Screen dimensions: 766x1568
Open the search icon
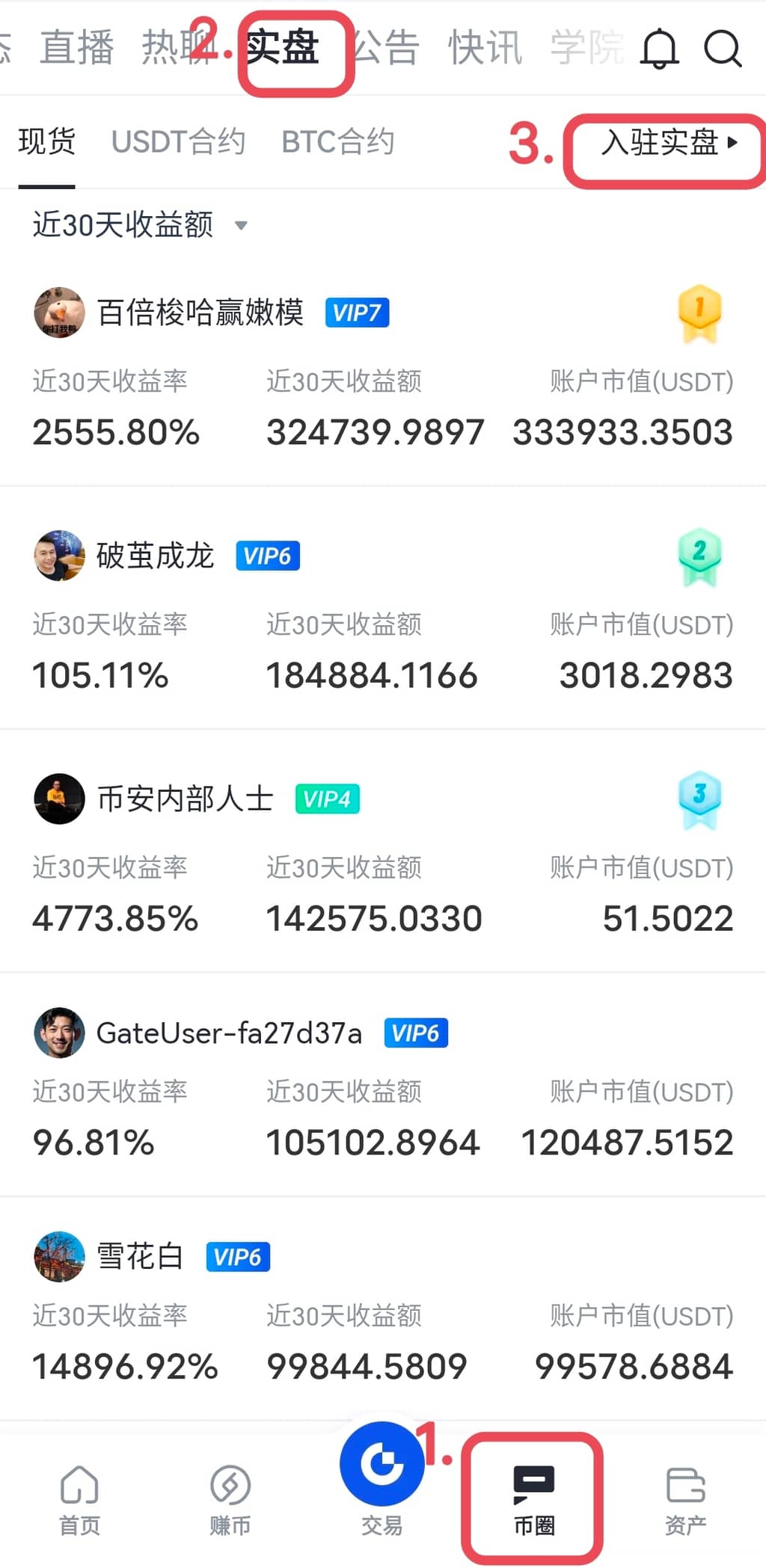pyautogui.click(x=723, y=49)
